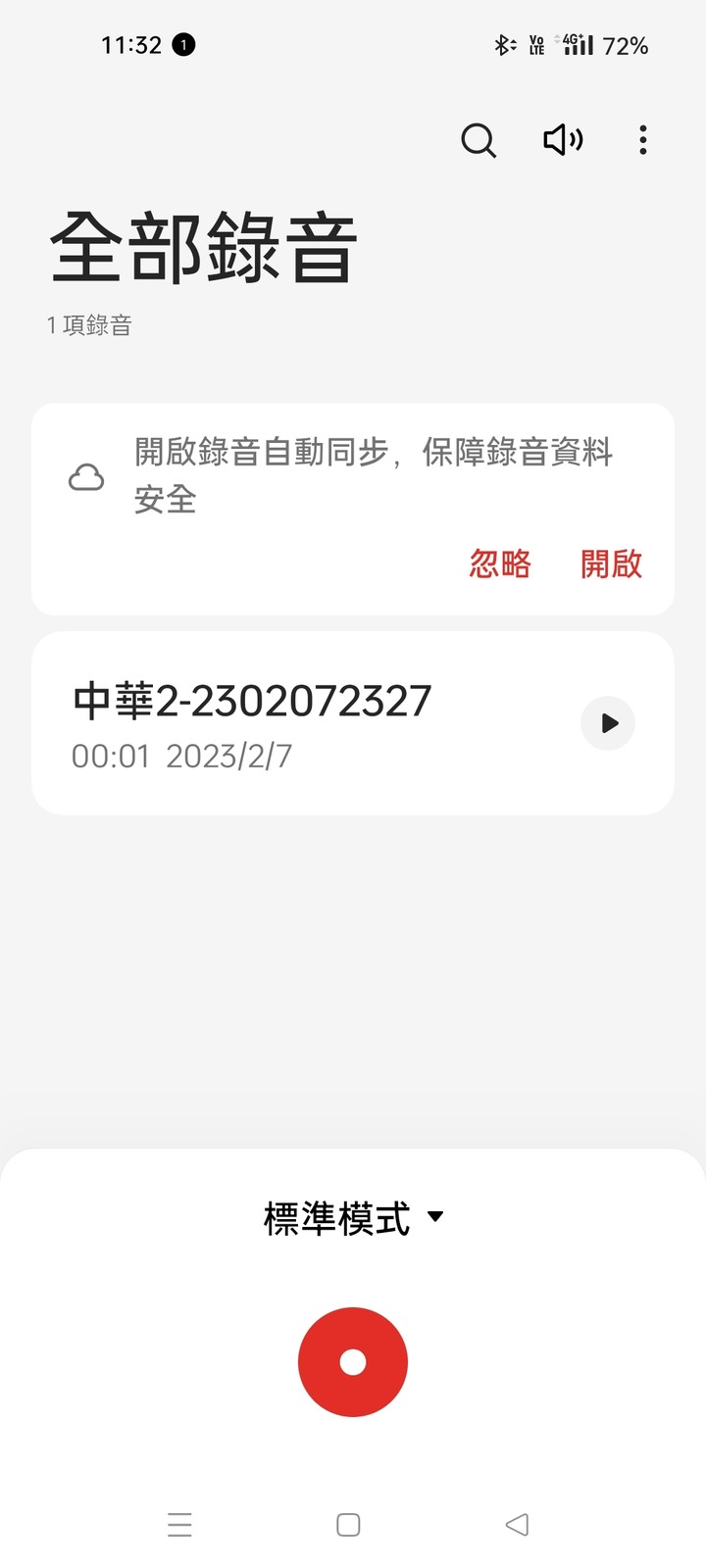Open the search icon
The height and width of the screenshot is (1568, 706).
(x=479, y=140)
